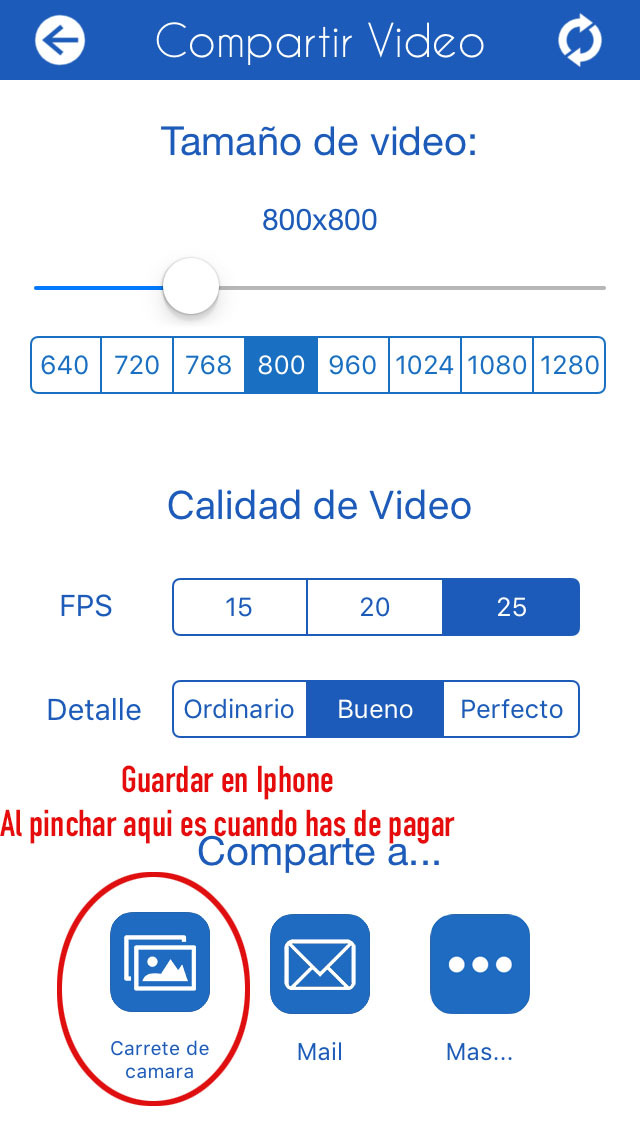Save video to Carrete de camara

click(x=159, y=963)
